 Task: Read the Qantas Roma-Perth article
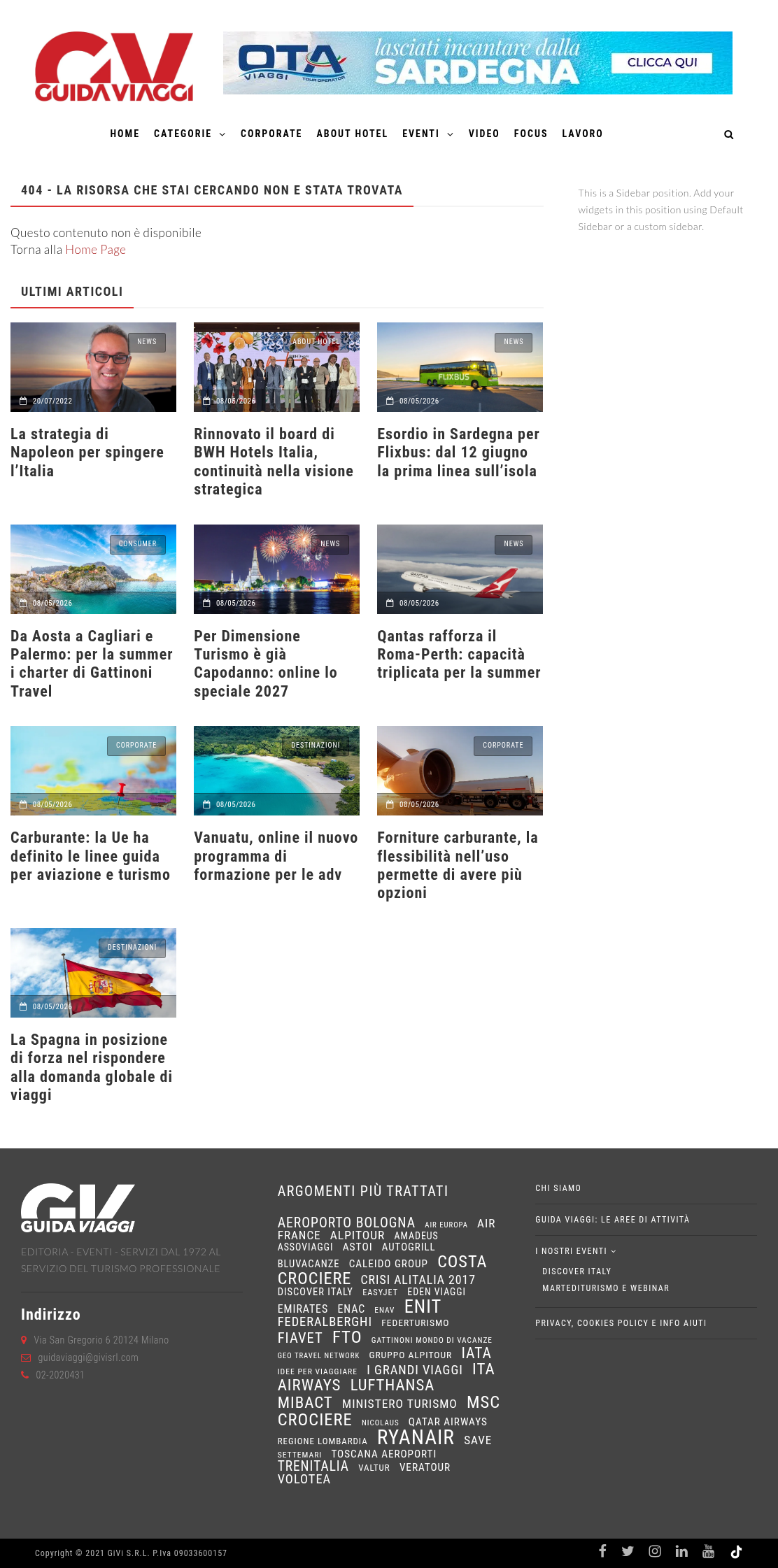[x=459, y=654]
